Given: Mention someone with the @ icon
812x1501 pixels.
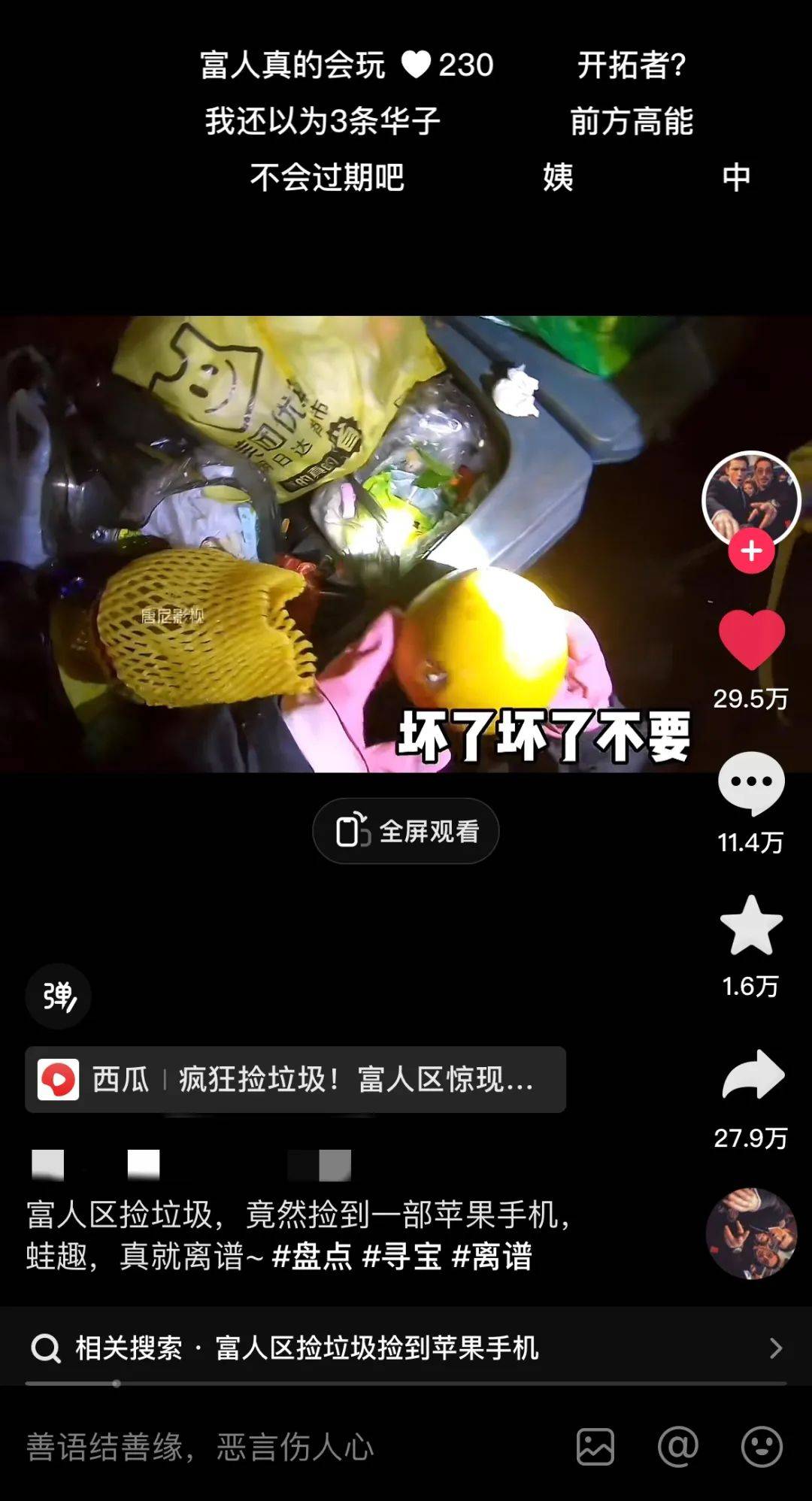Looking at the screenshot, I should 678,1447.
